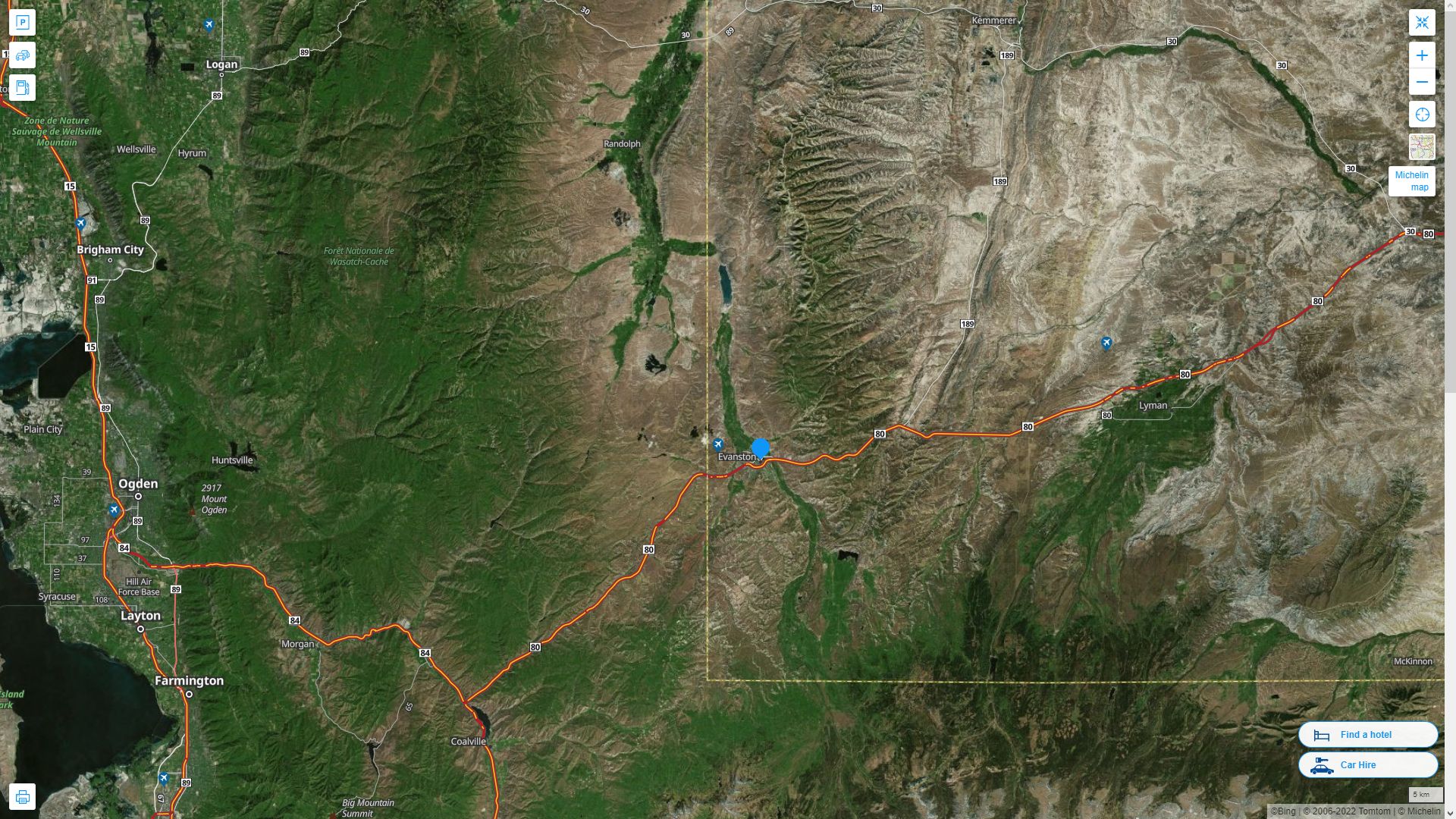Toggle the traffic layer icon
1456x819 pixels.
click(22, 55)
